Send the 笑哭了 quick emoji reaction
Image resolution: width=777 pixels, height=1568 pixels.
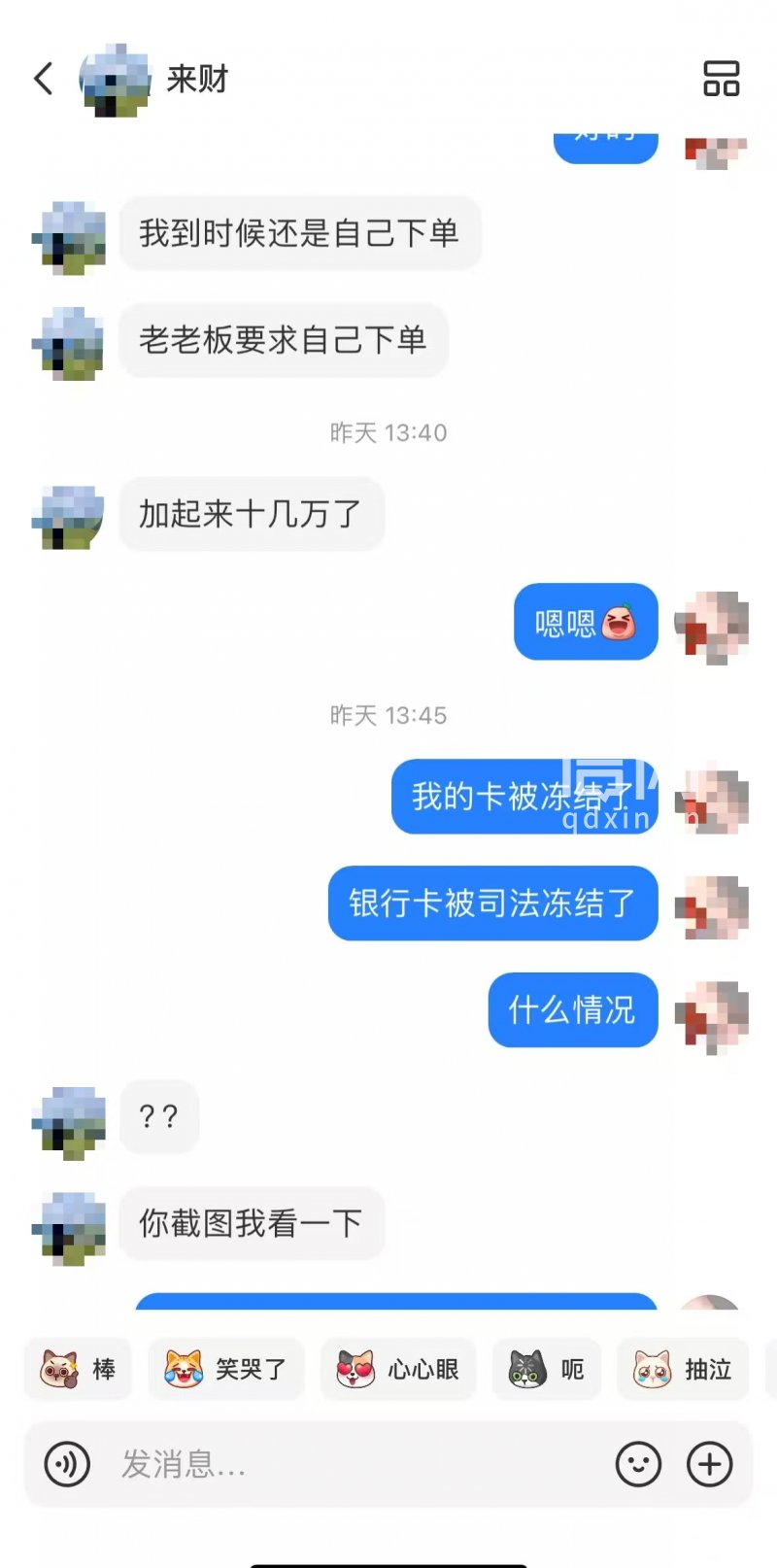[x=225, y=1369]
